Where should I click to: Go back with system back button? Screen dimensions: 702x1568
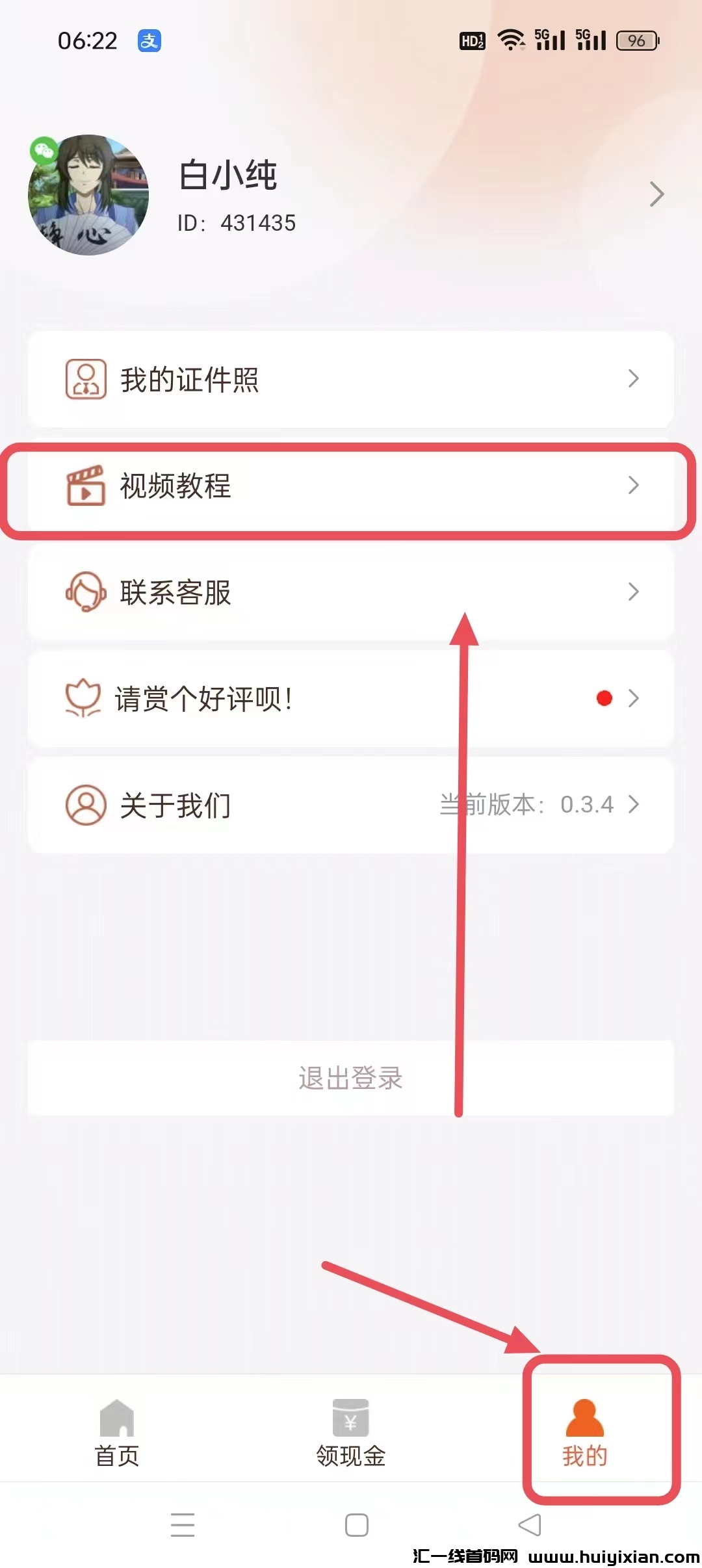click(530, 1525)
